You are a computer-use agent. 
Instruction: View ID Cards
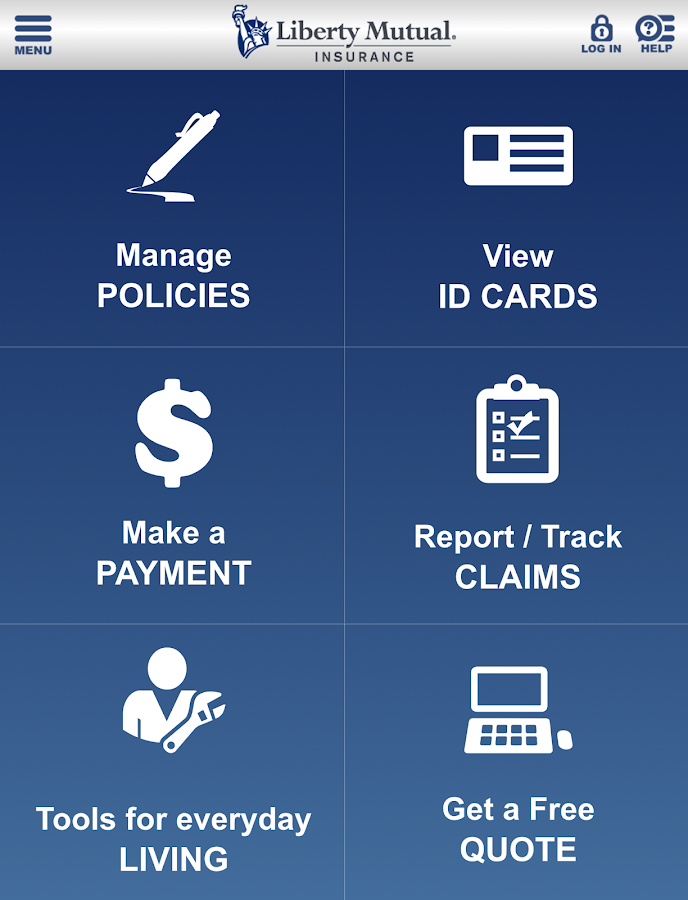[x=517, y=209]
